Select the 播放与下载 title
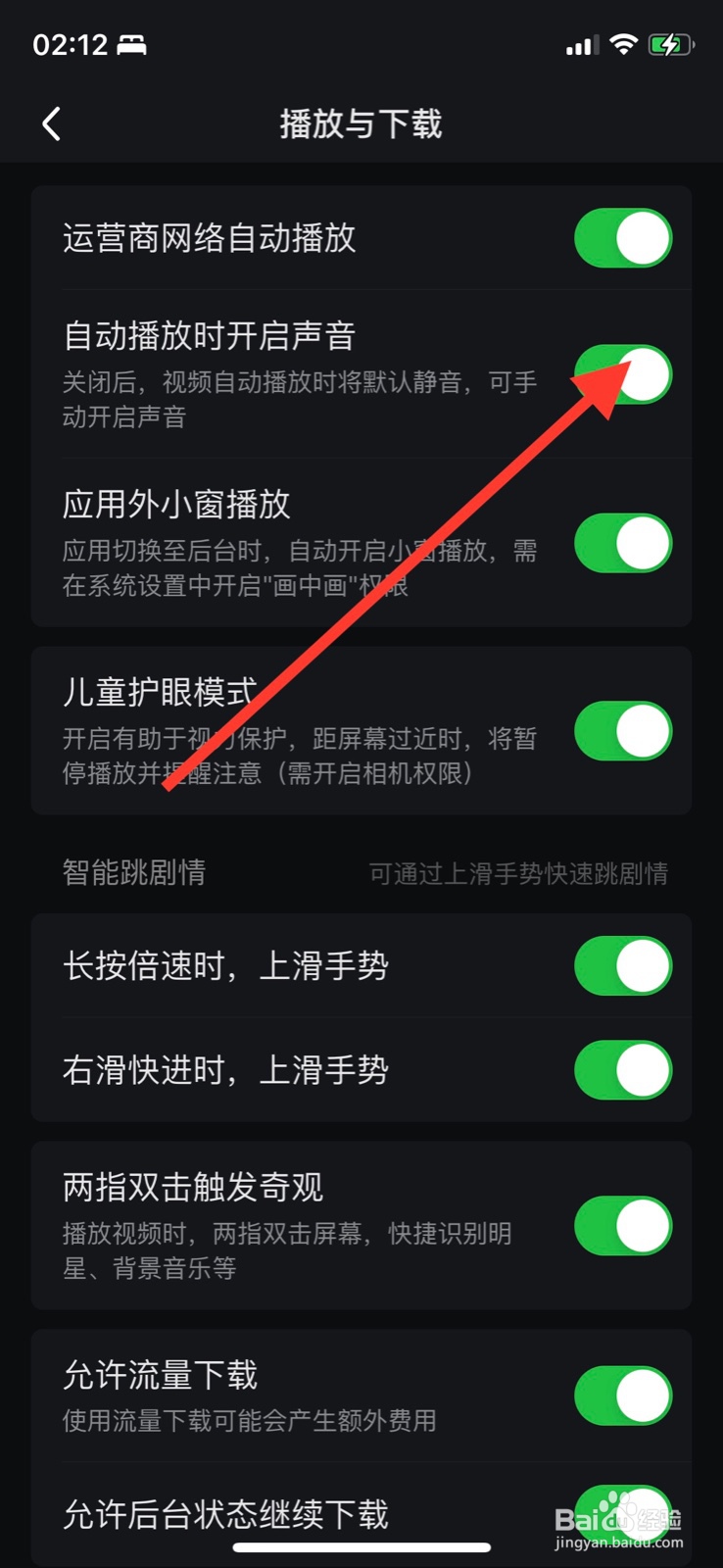Image resolution: width=723 pixels, height=1568 pixels. coord(361,123)
